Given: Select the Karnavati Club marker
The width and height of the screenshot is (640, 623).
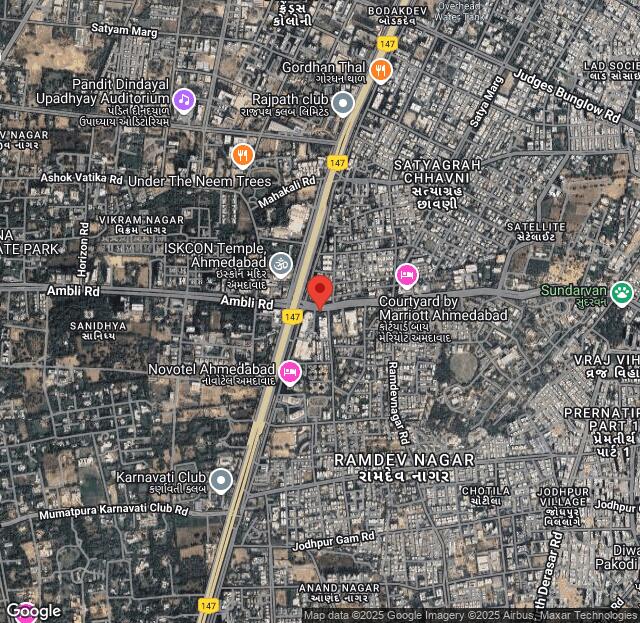Looking at the screenshot, I should (221, 481).
